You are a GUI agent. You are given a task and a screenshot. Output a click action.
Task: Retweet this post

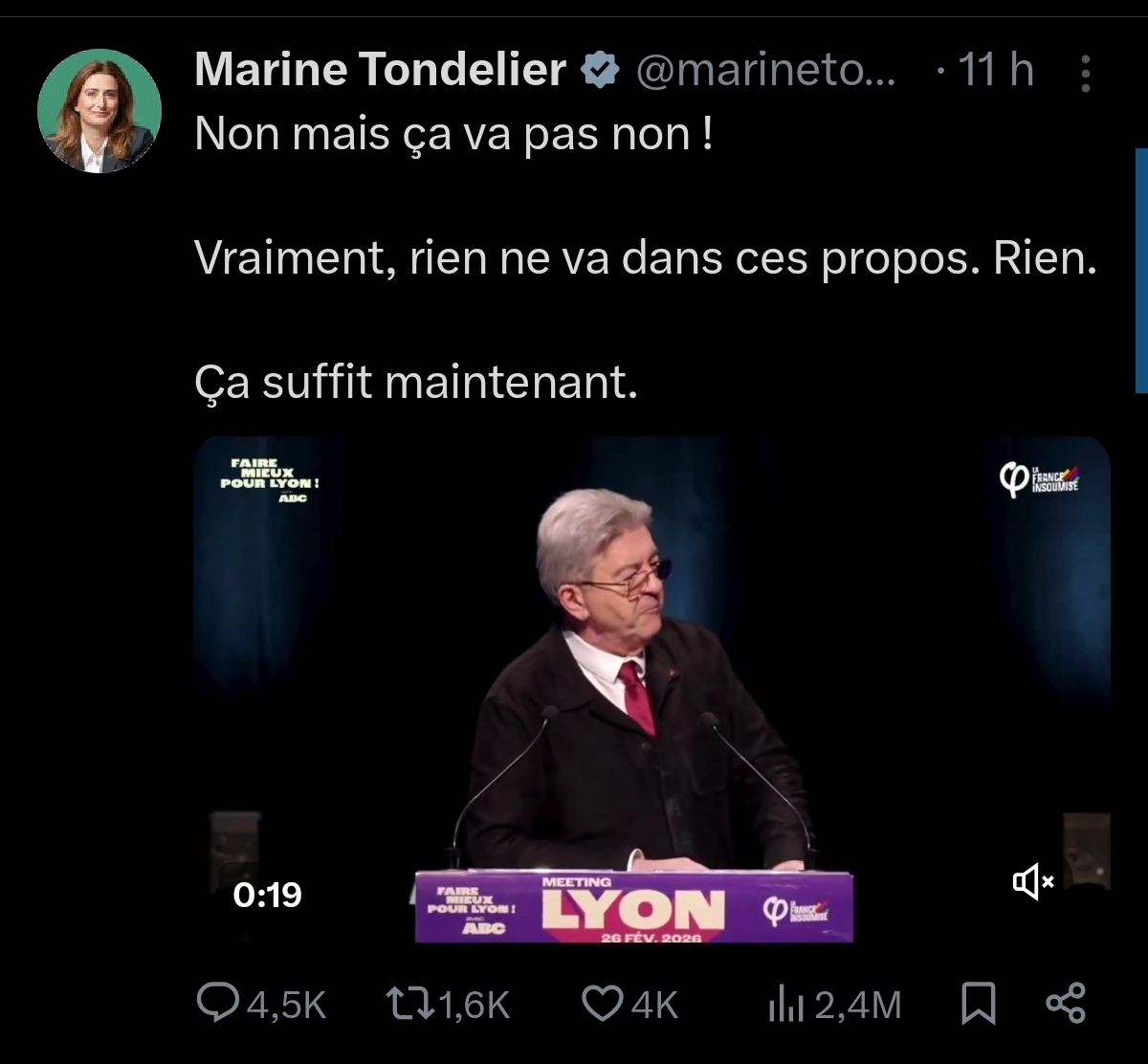click(410, 1004)
